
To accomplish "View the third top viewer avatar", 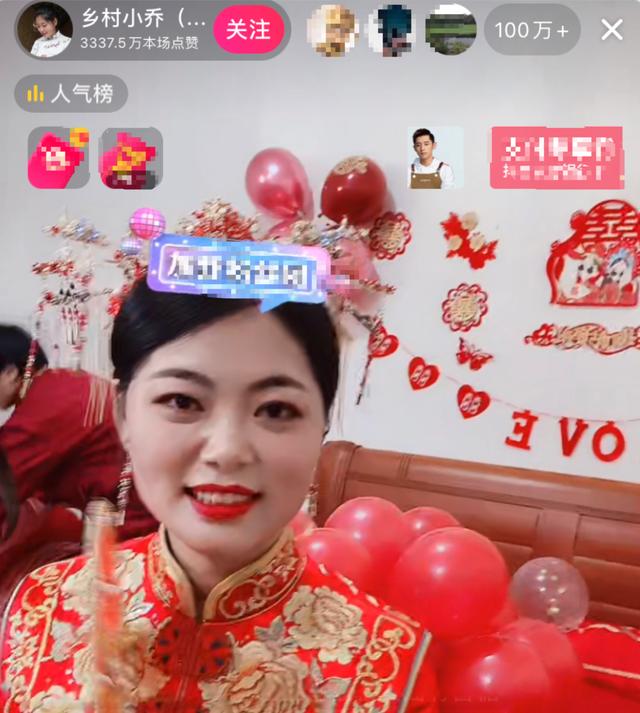I will (451, 30).
